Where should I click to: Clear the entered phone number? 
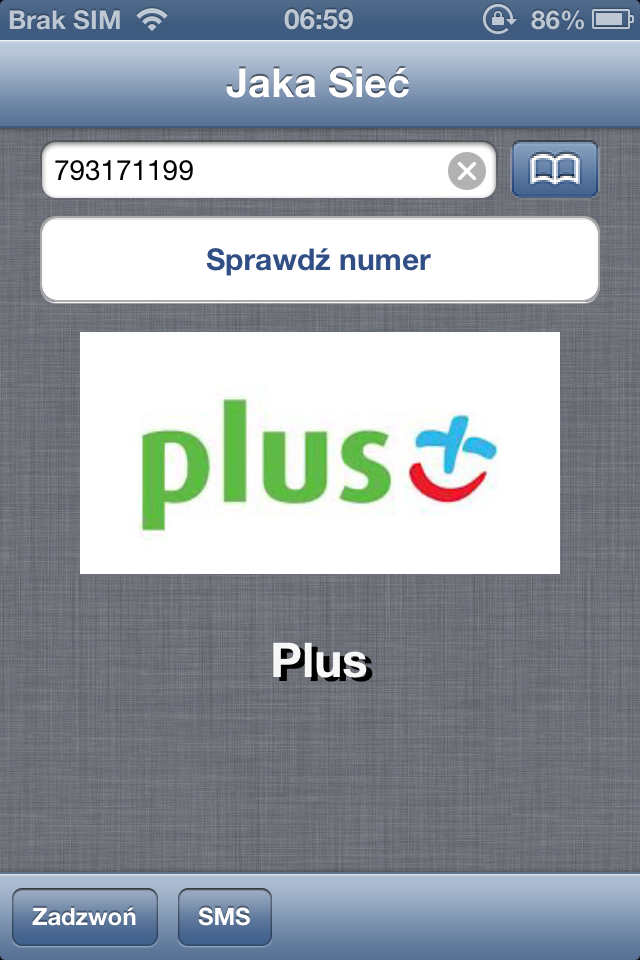466,171
